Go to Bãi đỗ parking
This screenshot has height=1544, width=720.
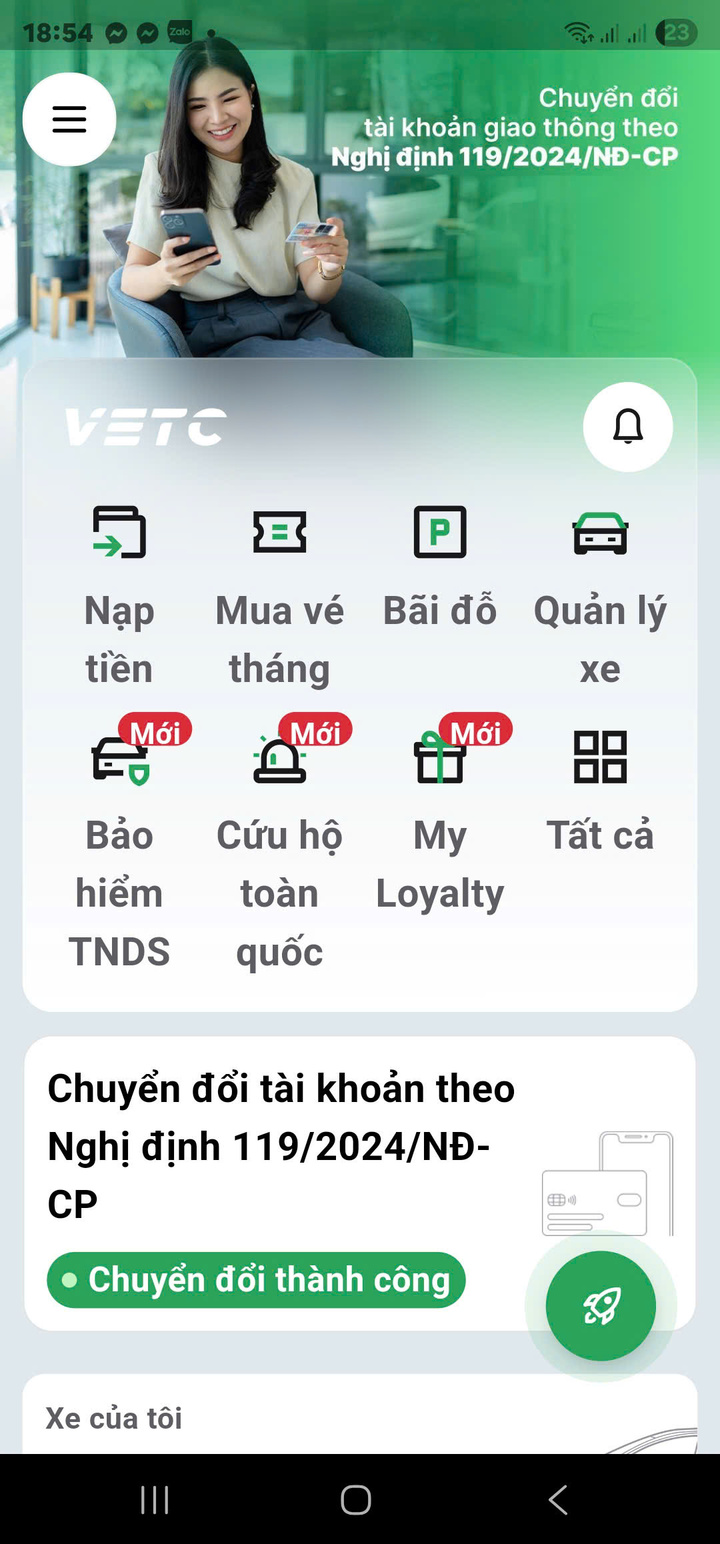tap(440, 570)
